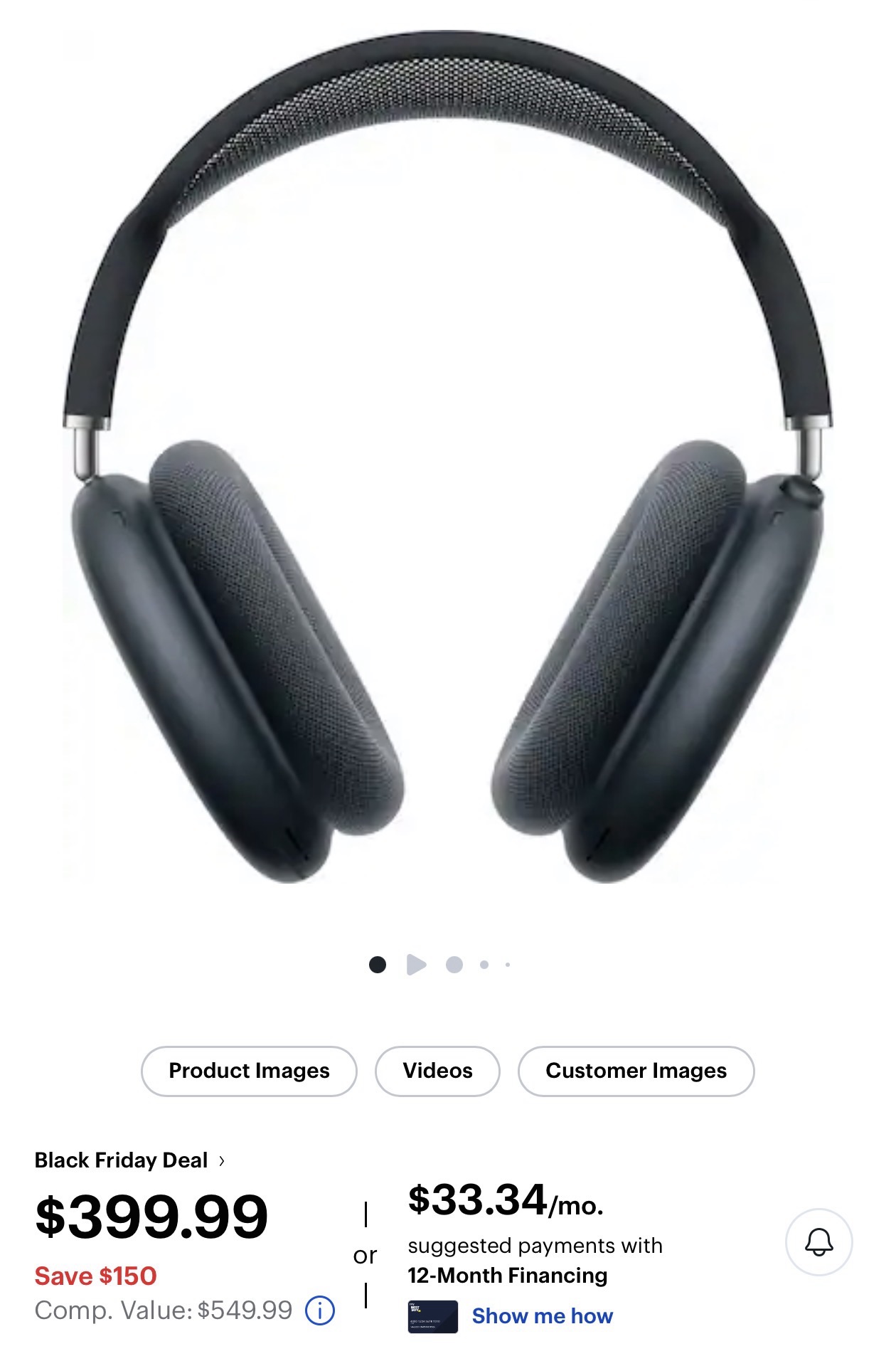
Task: Tap the price alert bell icon
Action: 818,1242
